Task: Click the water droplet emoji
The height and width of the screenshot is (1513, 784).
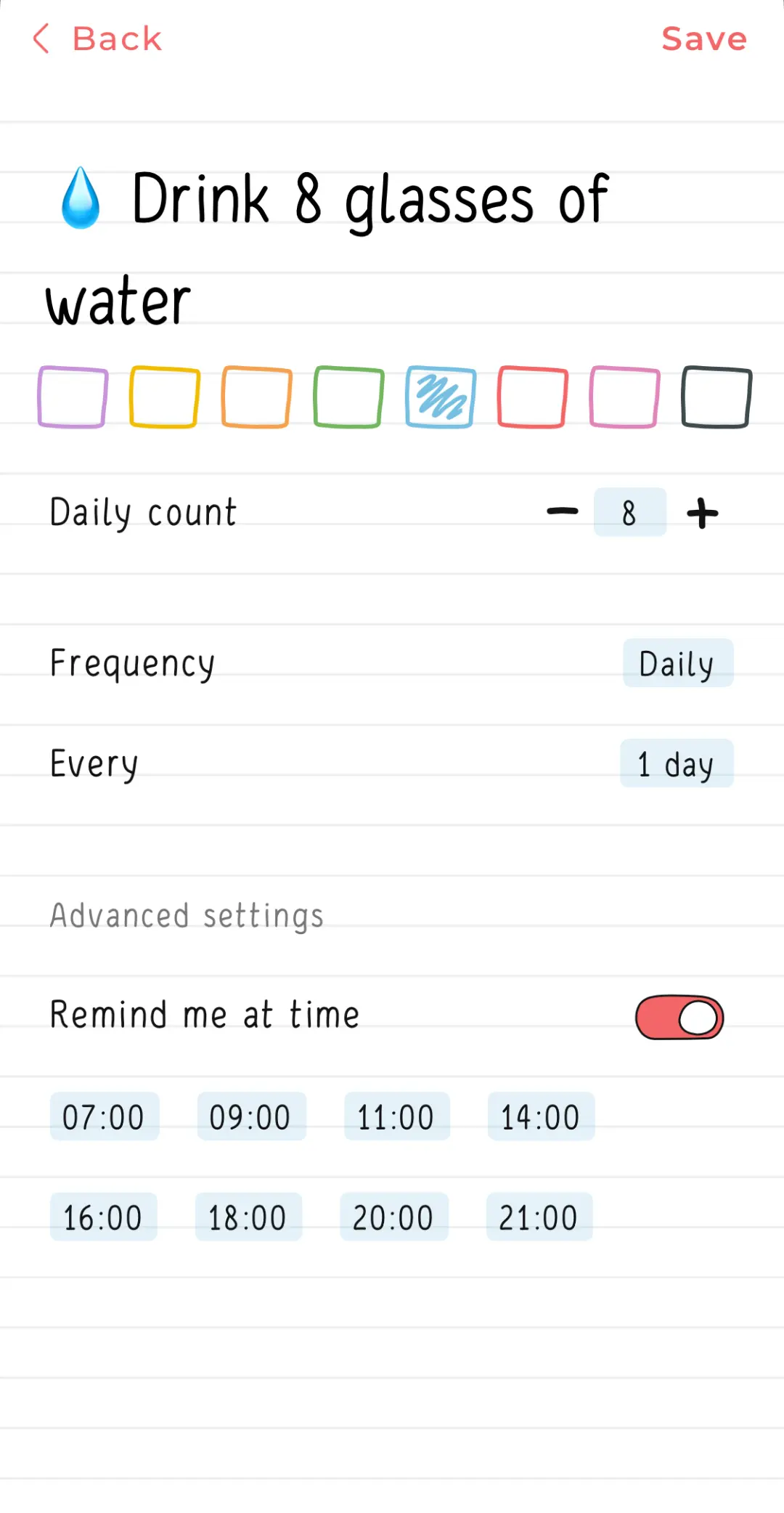Action: click(x=80, y=198)
